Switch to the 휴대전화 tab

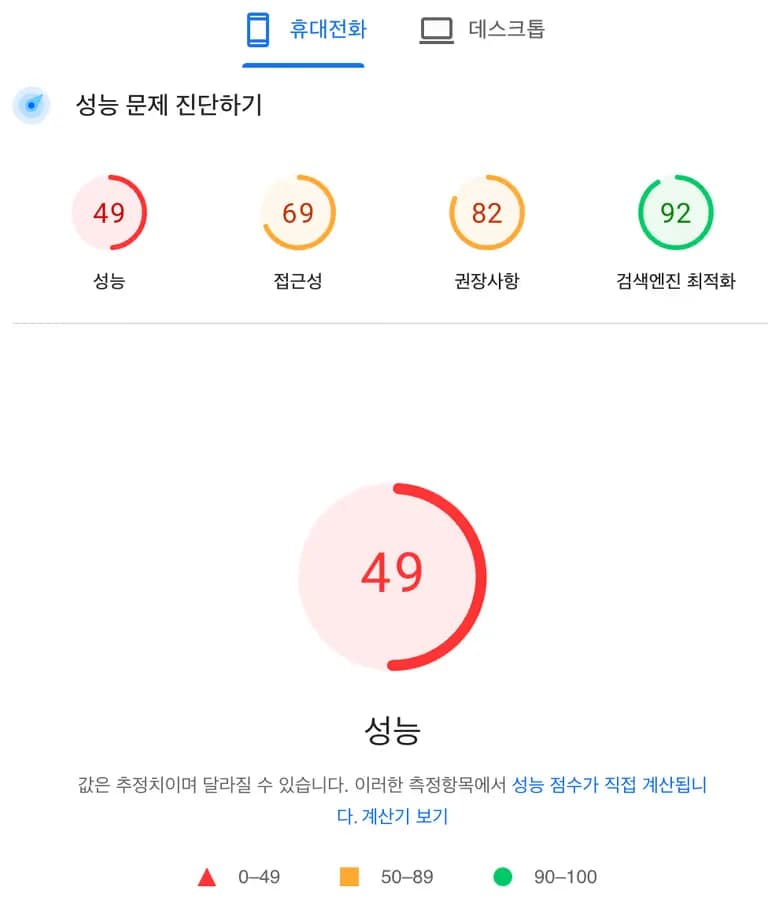pyautogui.click(x=304, y=31)
